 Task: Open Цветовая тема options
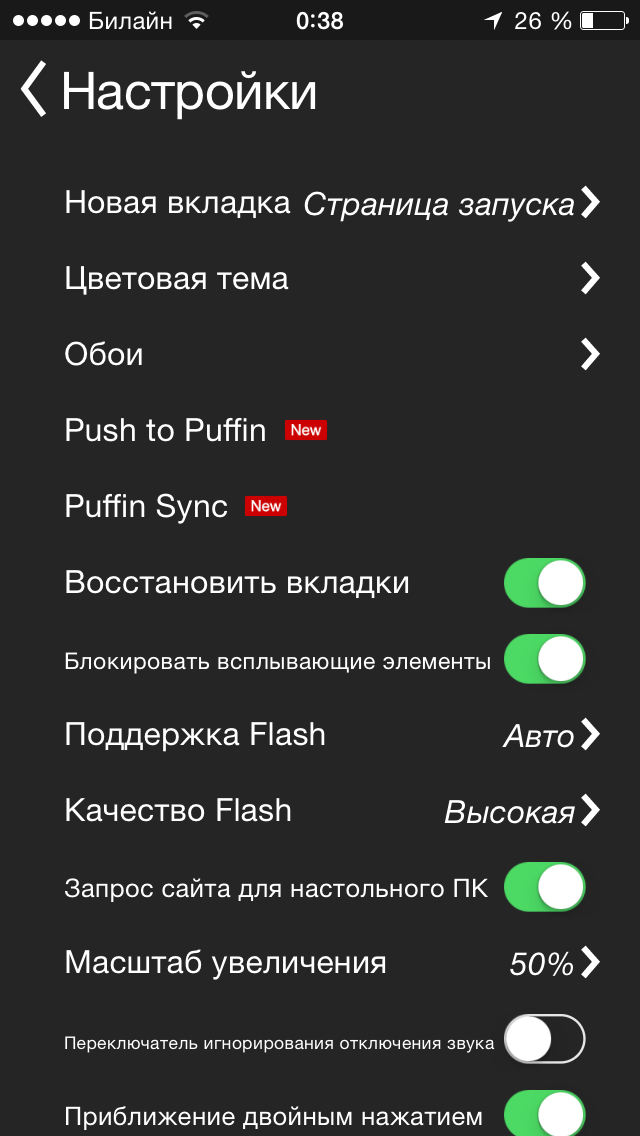pyautogui.click(x=333, y=279)
